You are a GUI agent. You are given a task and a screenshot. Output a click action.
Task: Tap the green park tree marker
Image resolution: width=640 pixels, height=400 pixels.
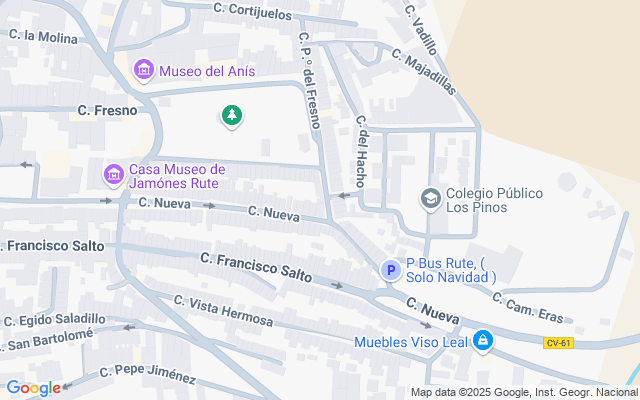pos(232,117)
